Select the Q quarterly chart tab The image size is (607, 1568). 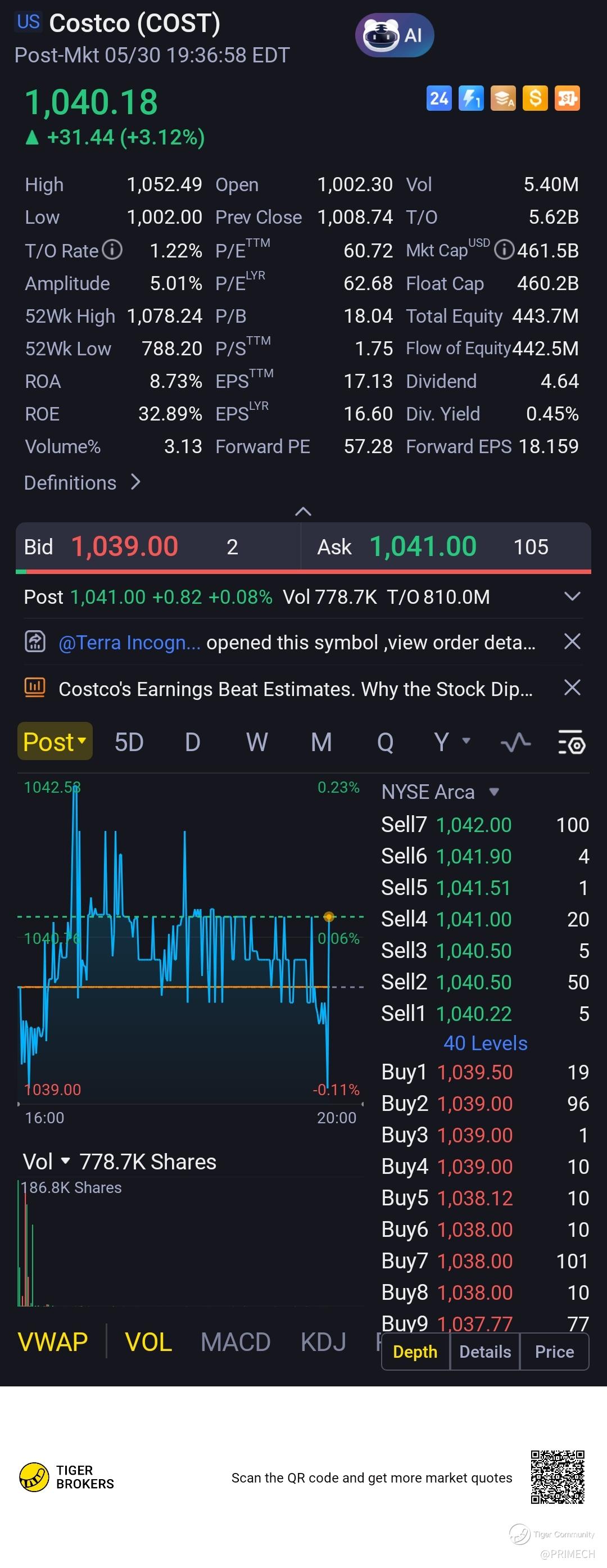tap(385, 742)
